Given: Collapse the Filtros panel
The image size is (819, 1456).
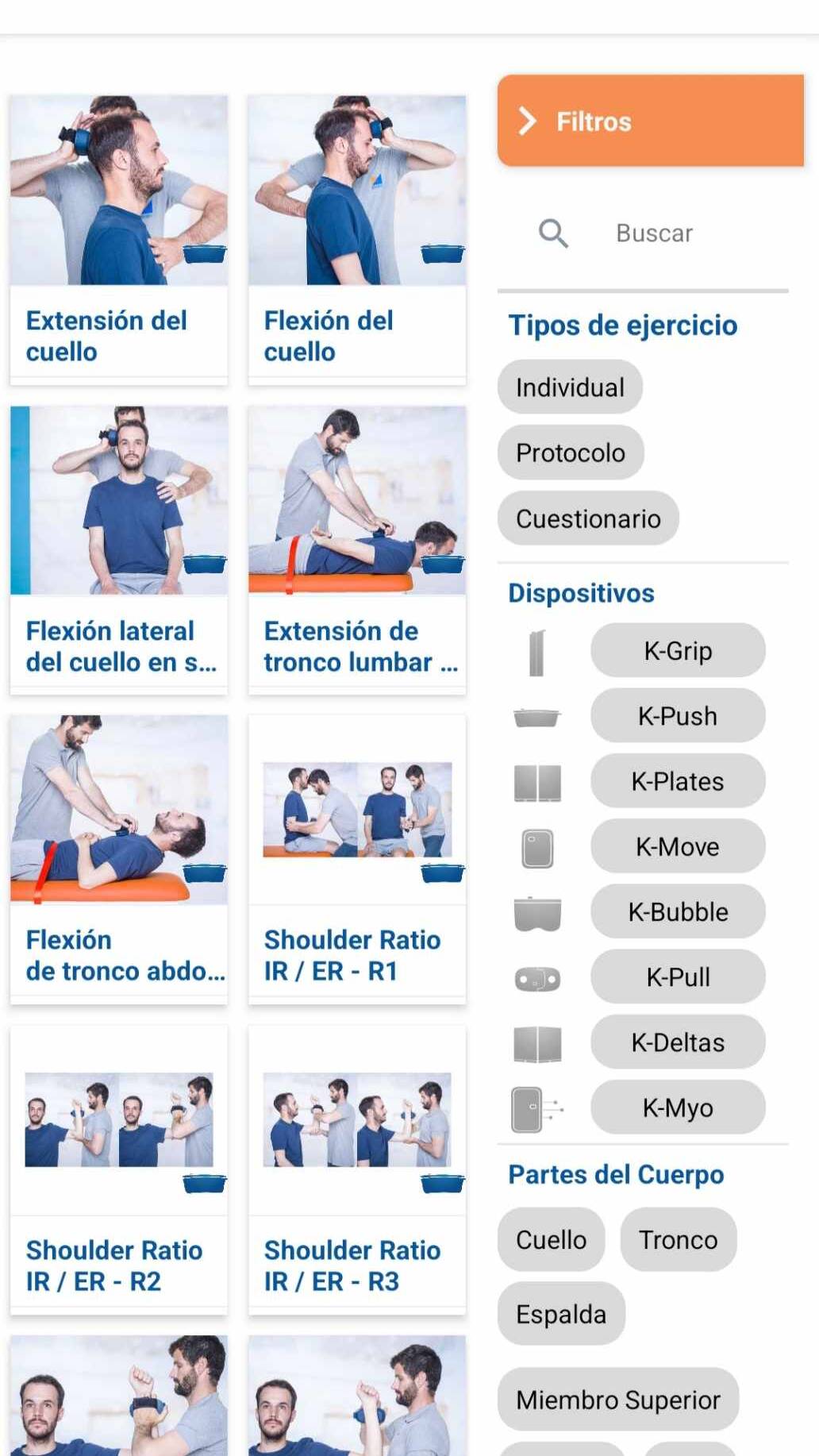Looking at the screenshot, I should [650, 121].
